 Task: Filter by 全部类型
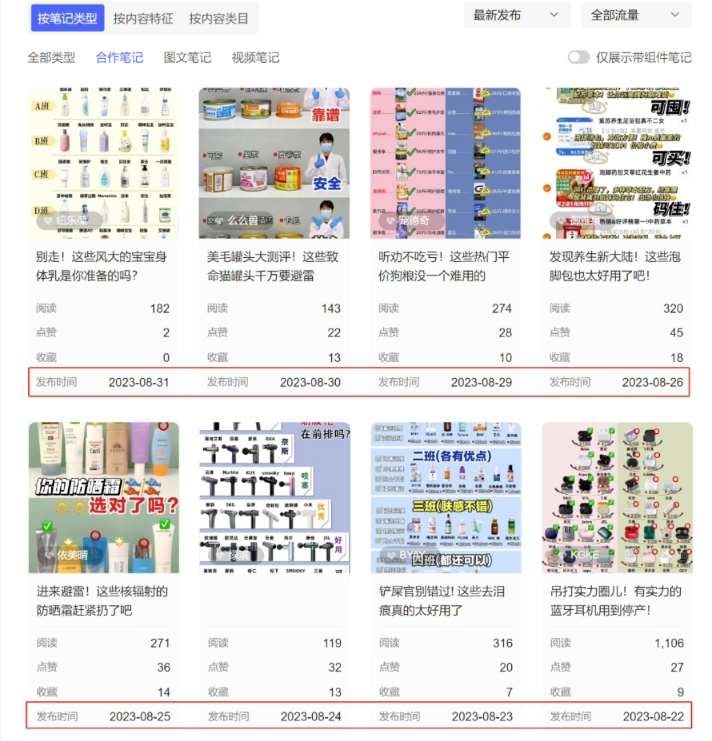point(51,58)
